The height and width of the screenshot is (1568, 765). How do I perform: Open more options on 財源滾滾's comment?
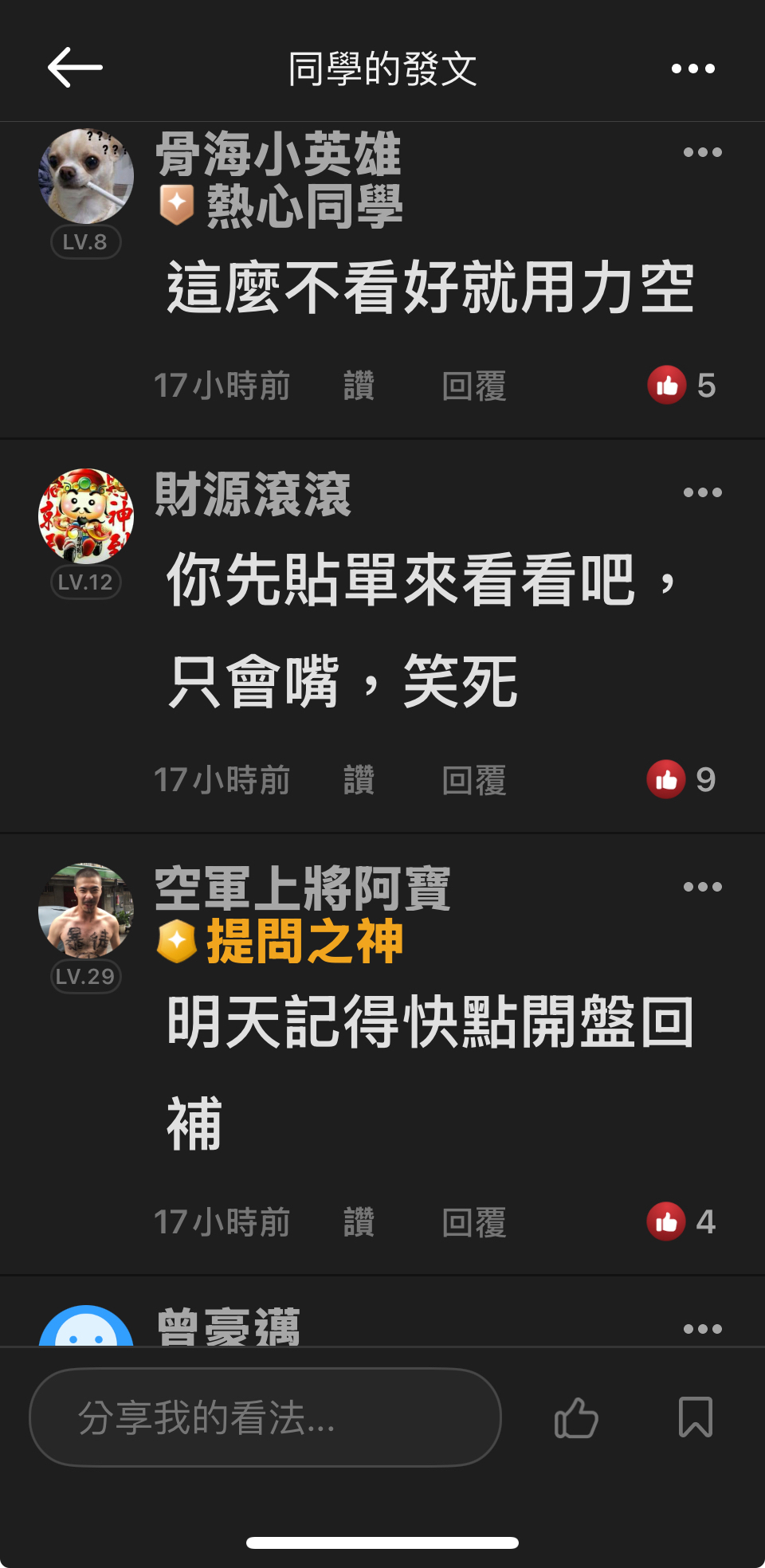click(702, 492)
